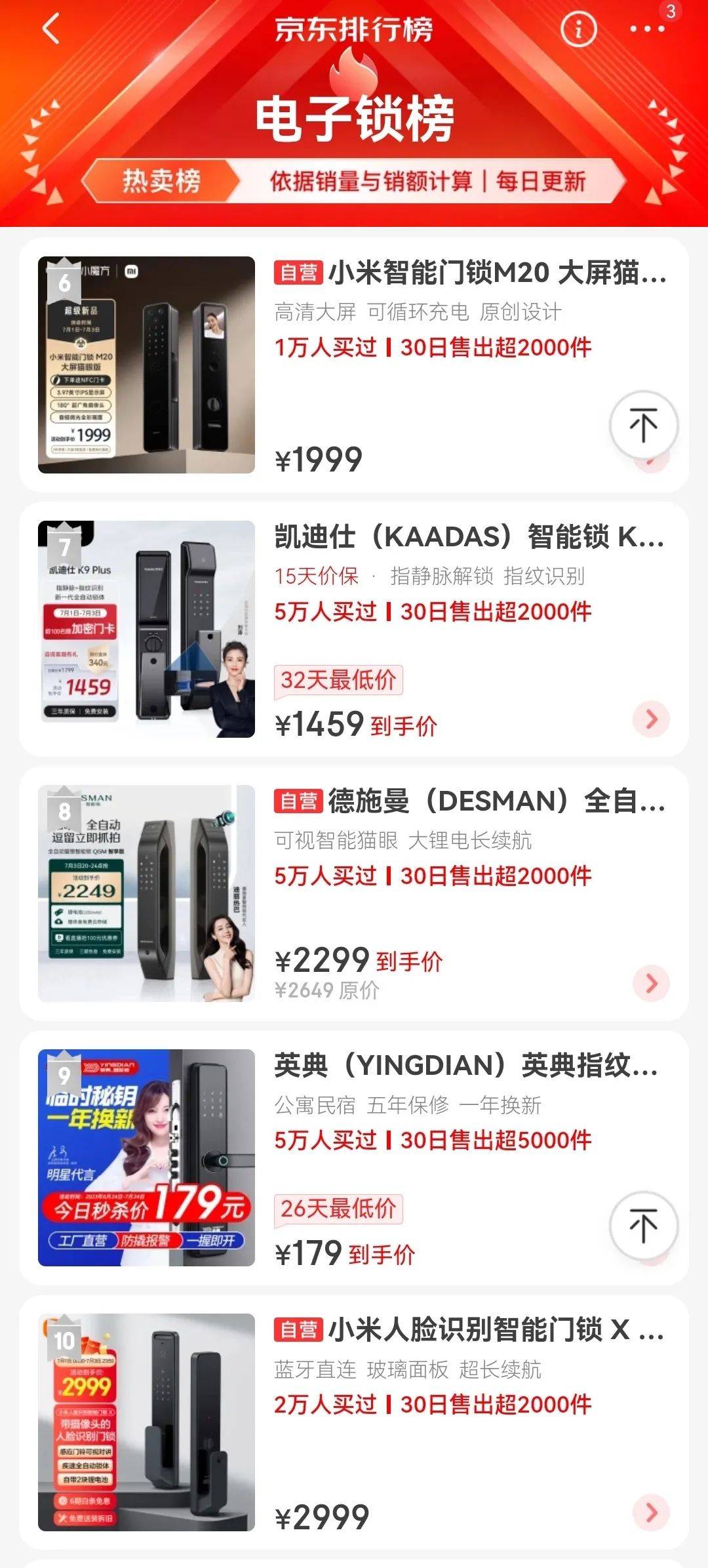708x1568 pixels.
Task: Tap the red chevron on the DESMAN card
Action: (x=651, y=984)
